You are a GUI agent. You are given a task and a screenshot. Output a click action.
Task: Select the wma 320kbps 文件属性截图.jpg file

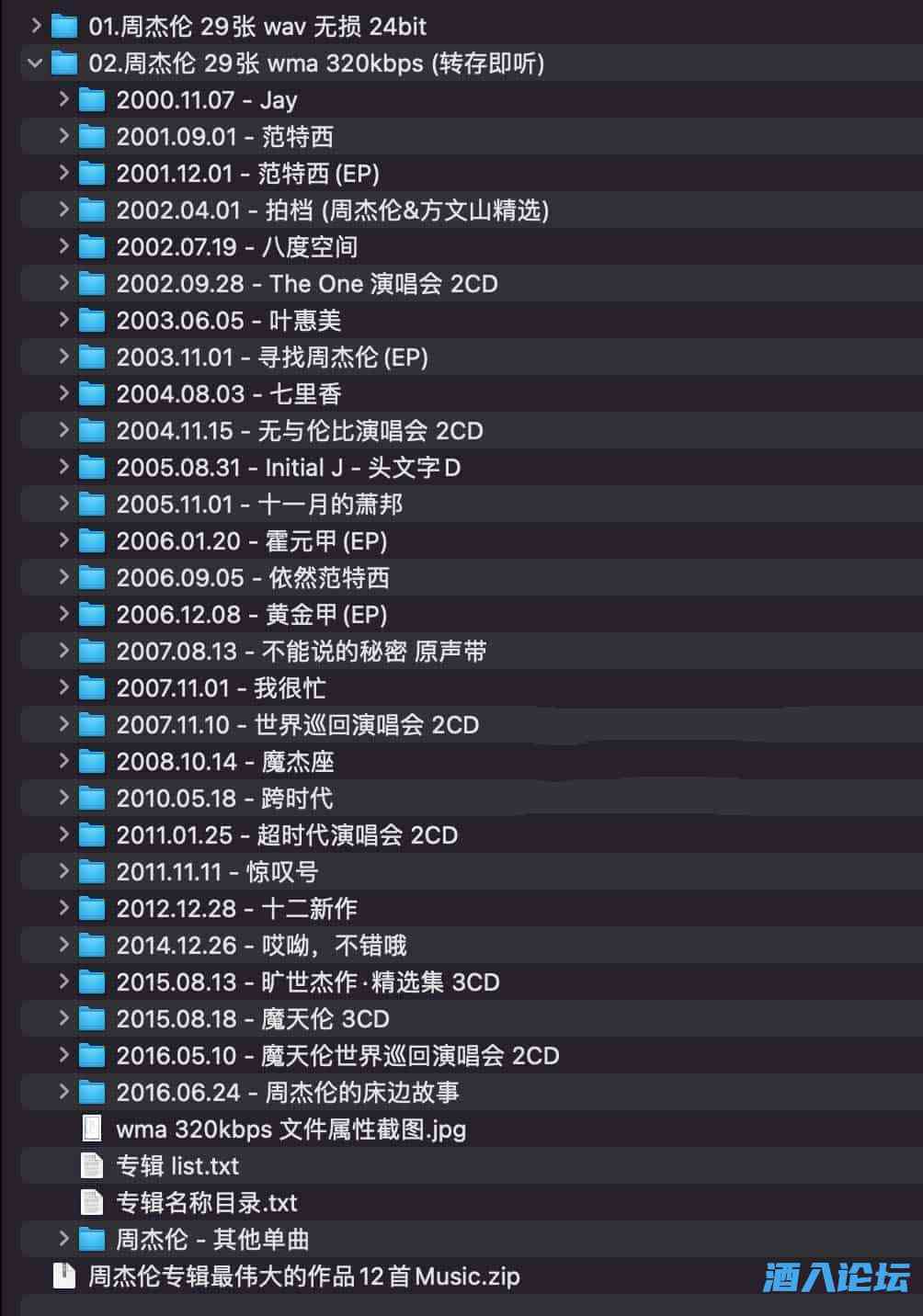[290, 1129]
